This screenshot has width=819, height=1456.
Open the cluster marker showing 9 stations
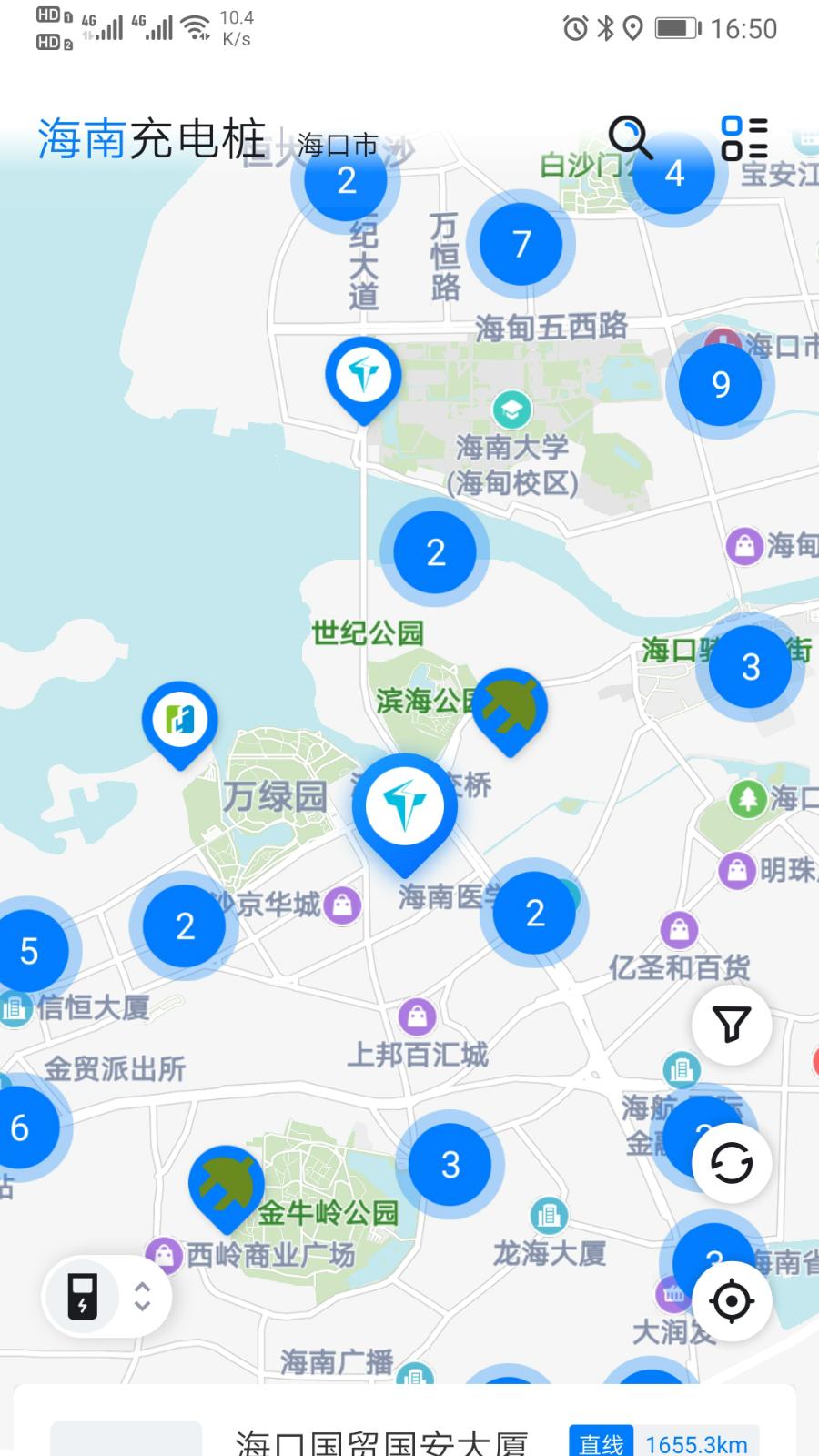tap(721, 385)
